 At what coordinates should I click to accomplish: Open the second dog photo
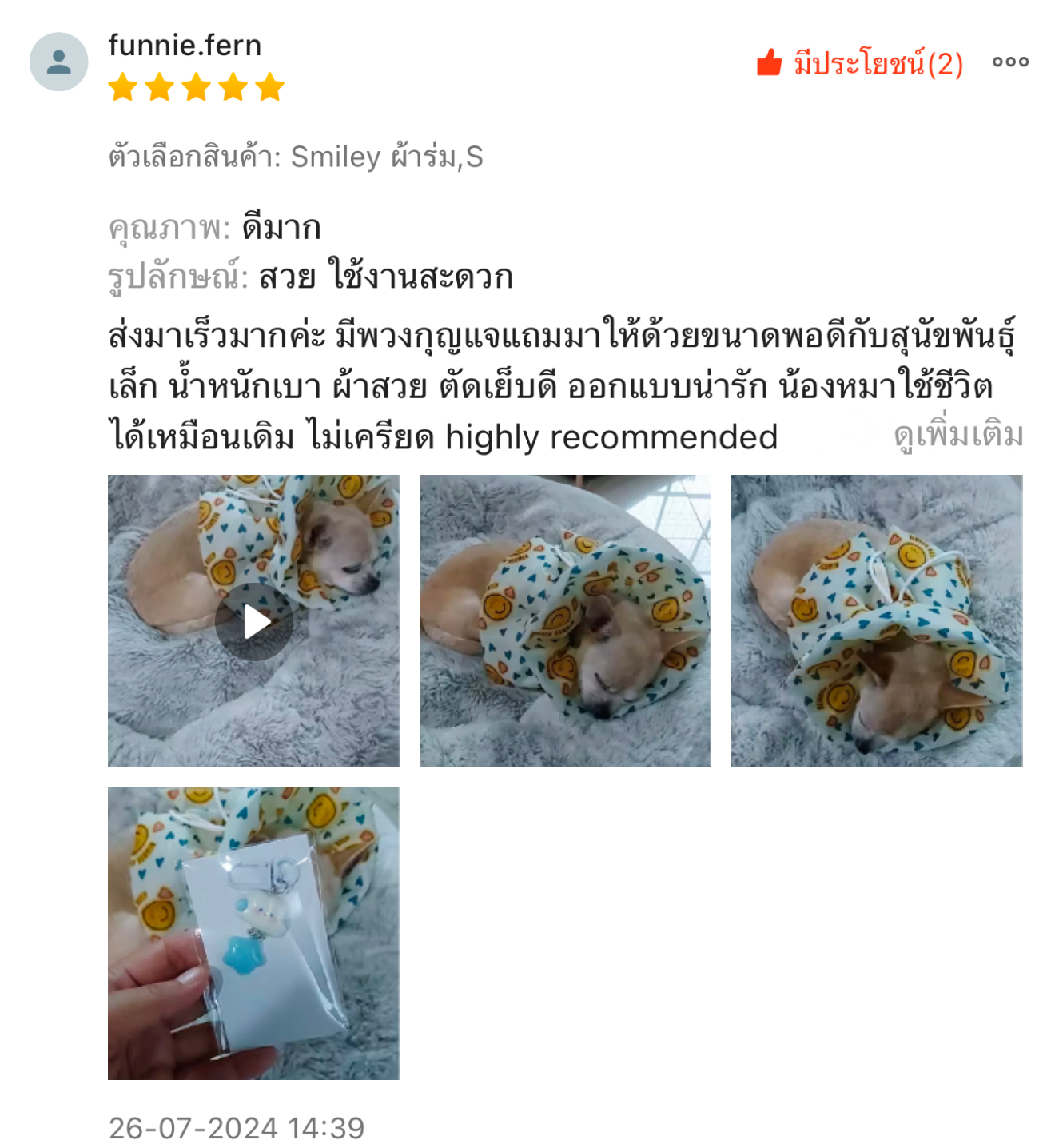[565, 621]
